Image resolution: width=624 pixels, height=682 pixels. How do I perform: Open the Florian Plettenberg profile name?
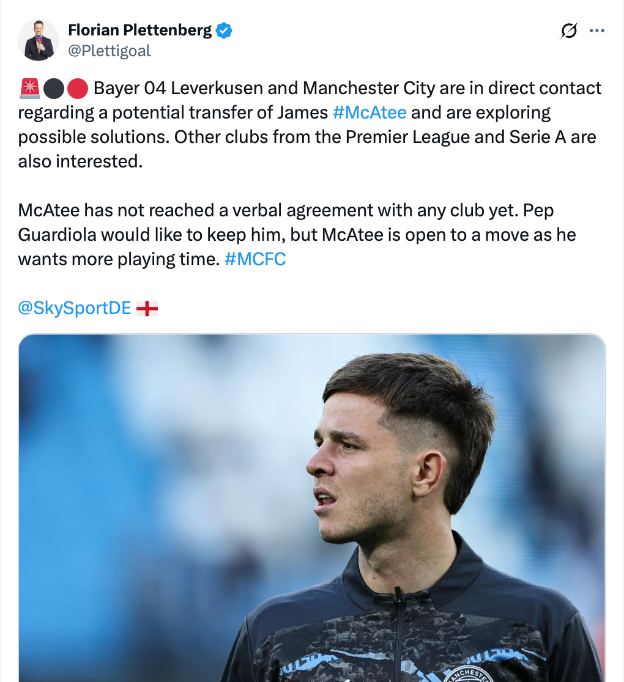tap(139, 30)
